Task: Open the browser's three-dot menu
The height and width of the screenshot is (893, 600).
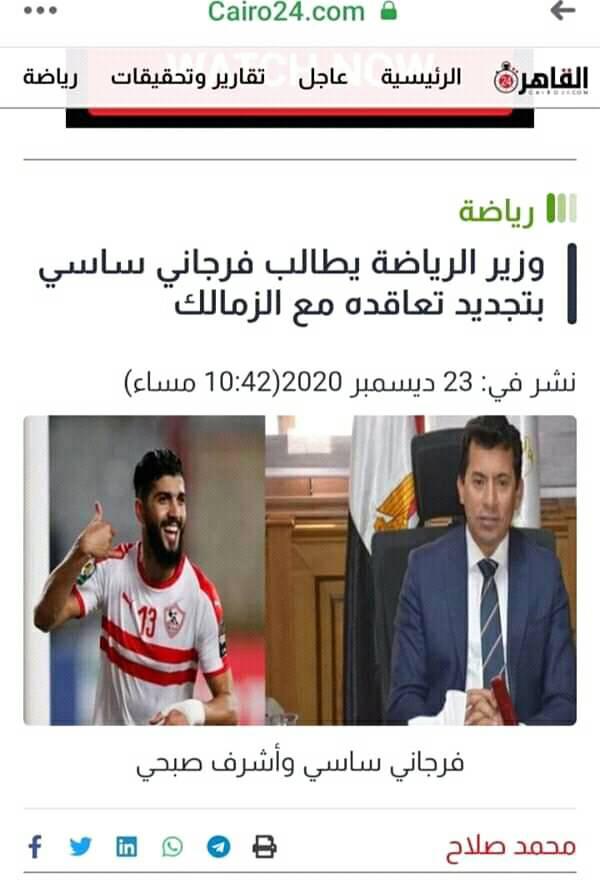Action: click(32, 11)
